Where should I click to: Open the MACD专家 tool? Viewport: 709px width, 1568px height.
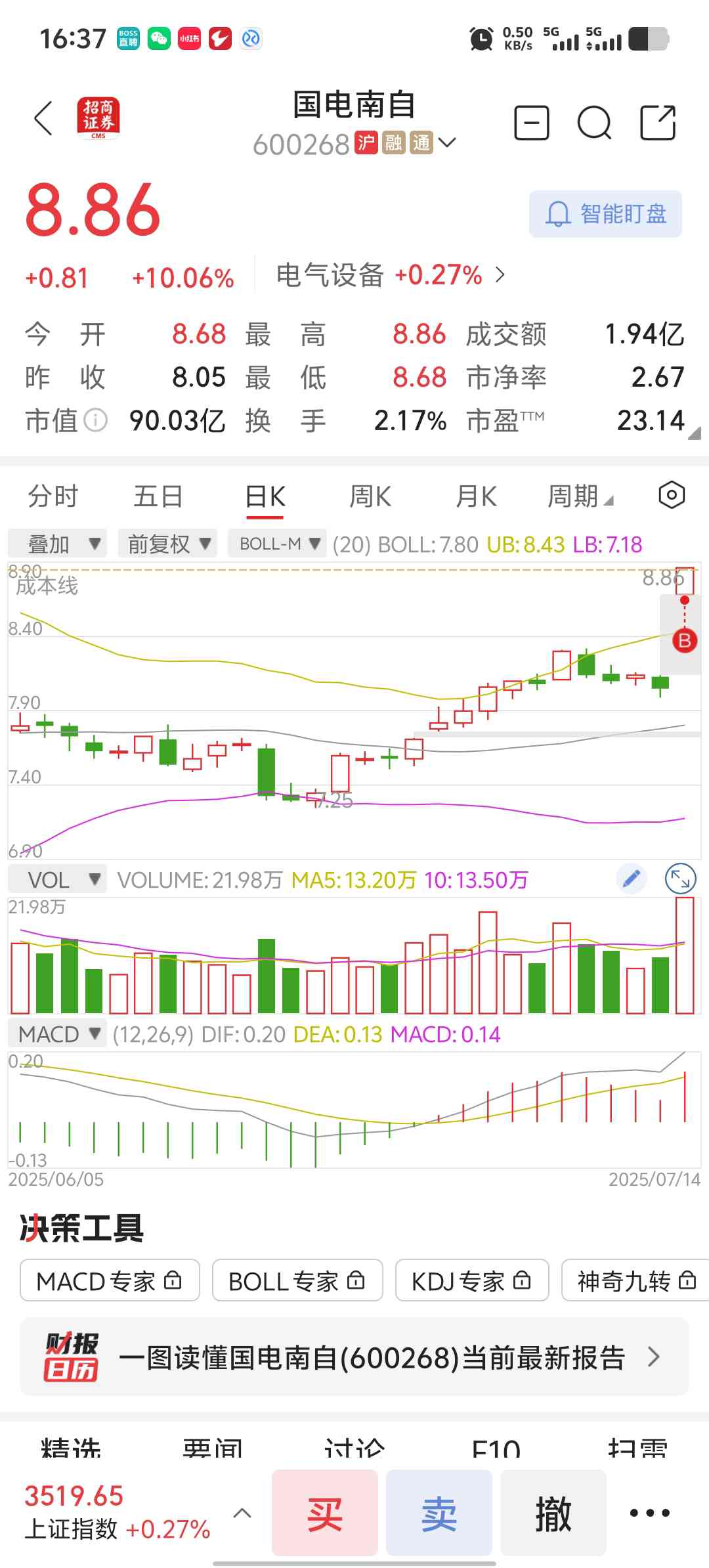click(110, 1280)
